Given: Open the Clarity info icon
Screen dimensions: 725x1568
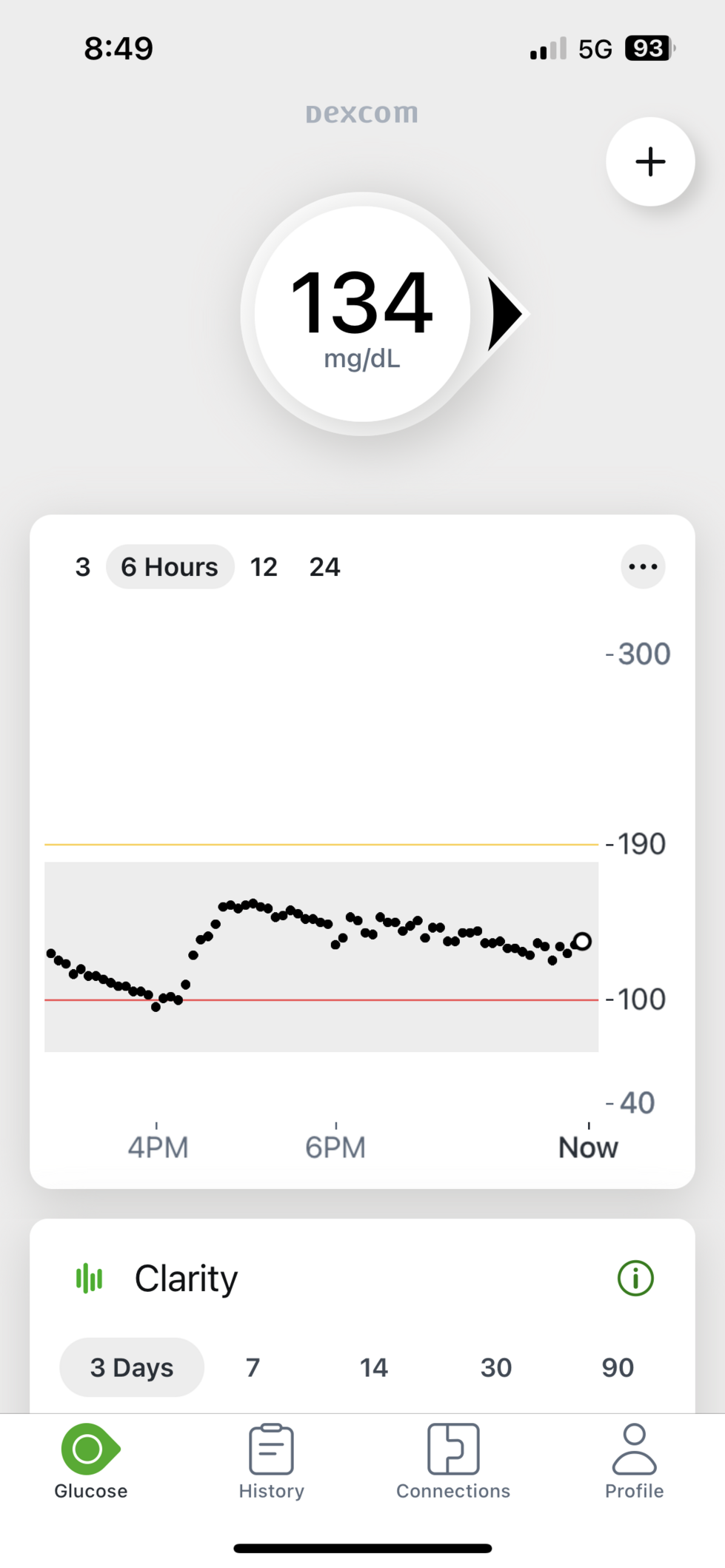Looking at the screenshot, I should pos(635,1279).
